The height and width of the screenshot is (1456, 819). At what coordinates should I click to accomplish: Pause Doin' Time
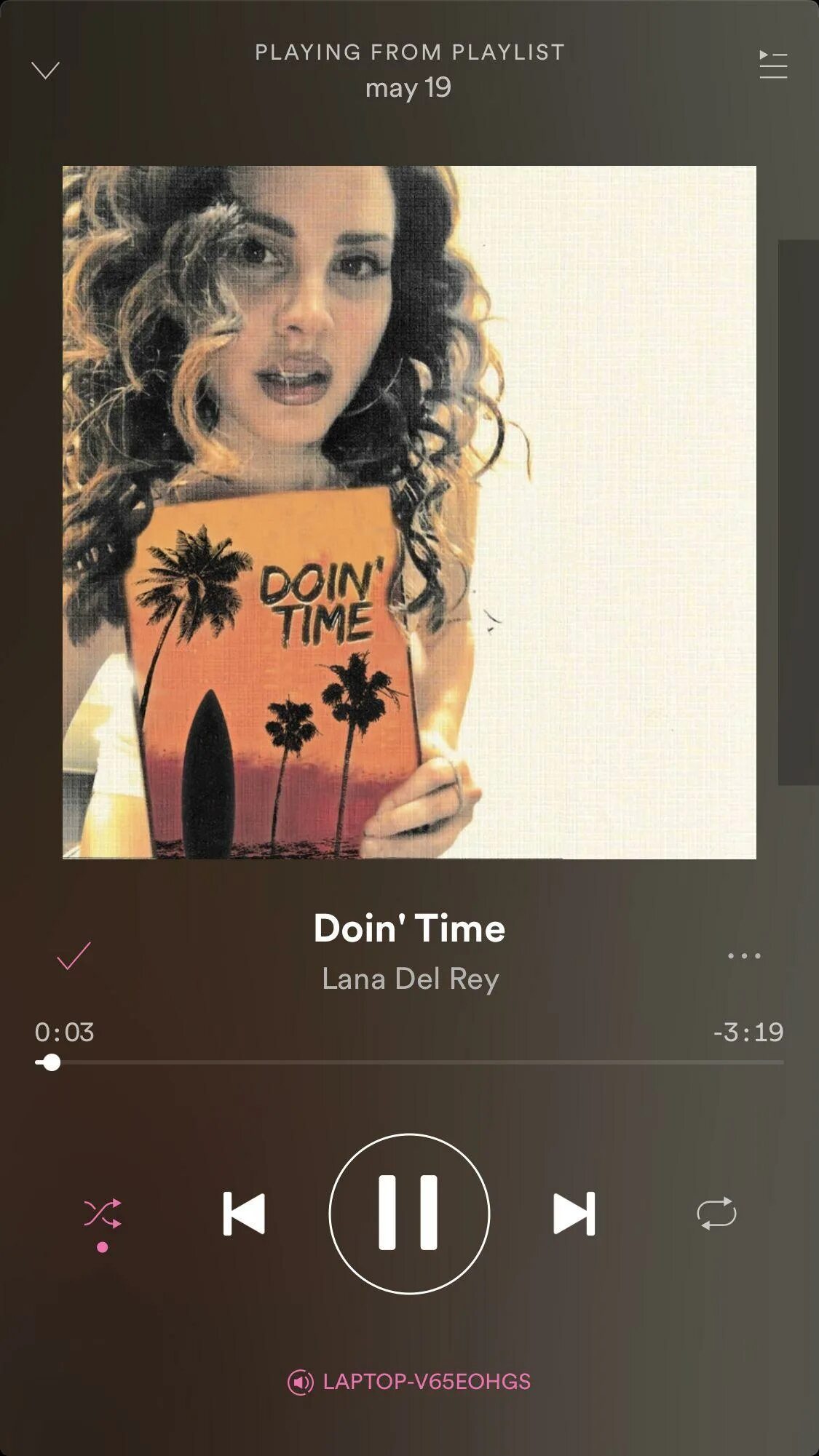click(x=409, y=1214)
